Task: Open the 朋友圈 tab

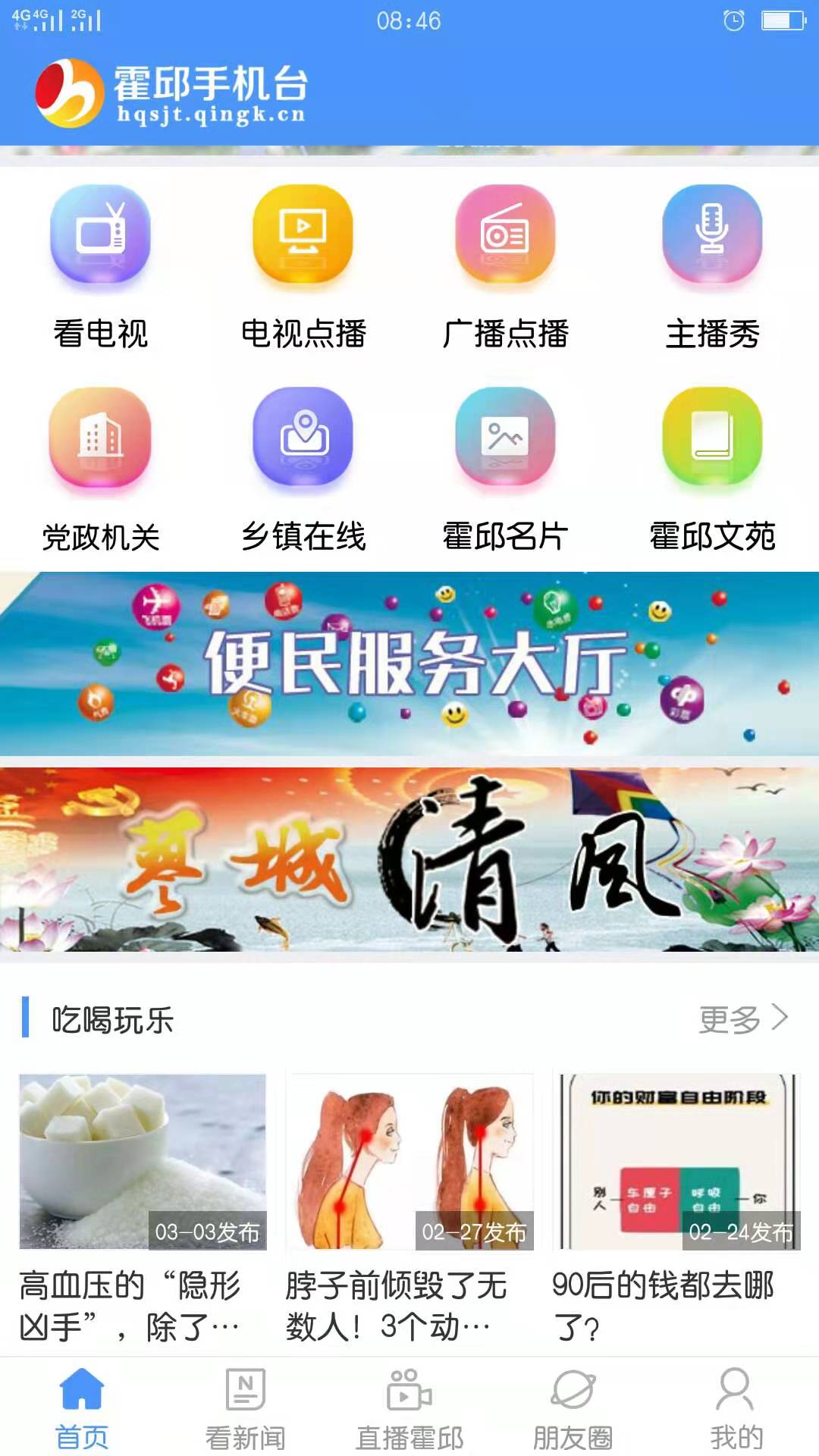Action: [573, 1409]
